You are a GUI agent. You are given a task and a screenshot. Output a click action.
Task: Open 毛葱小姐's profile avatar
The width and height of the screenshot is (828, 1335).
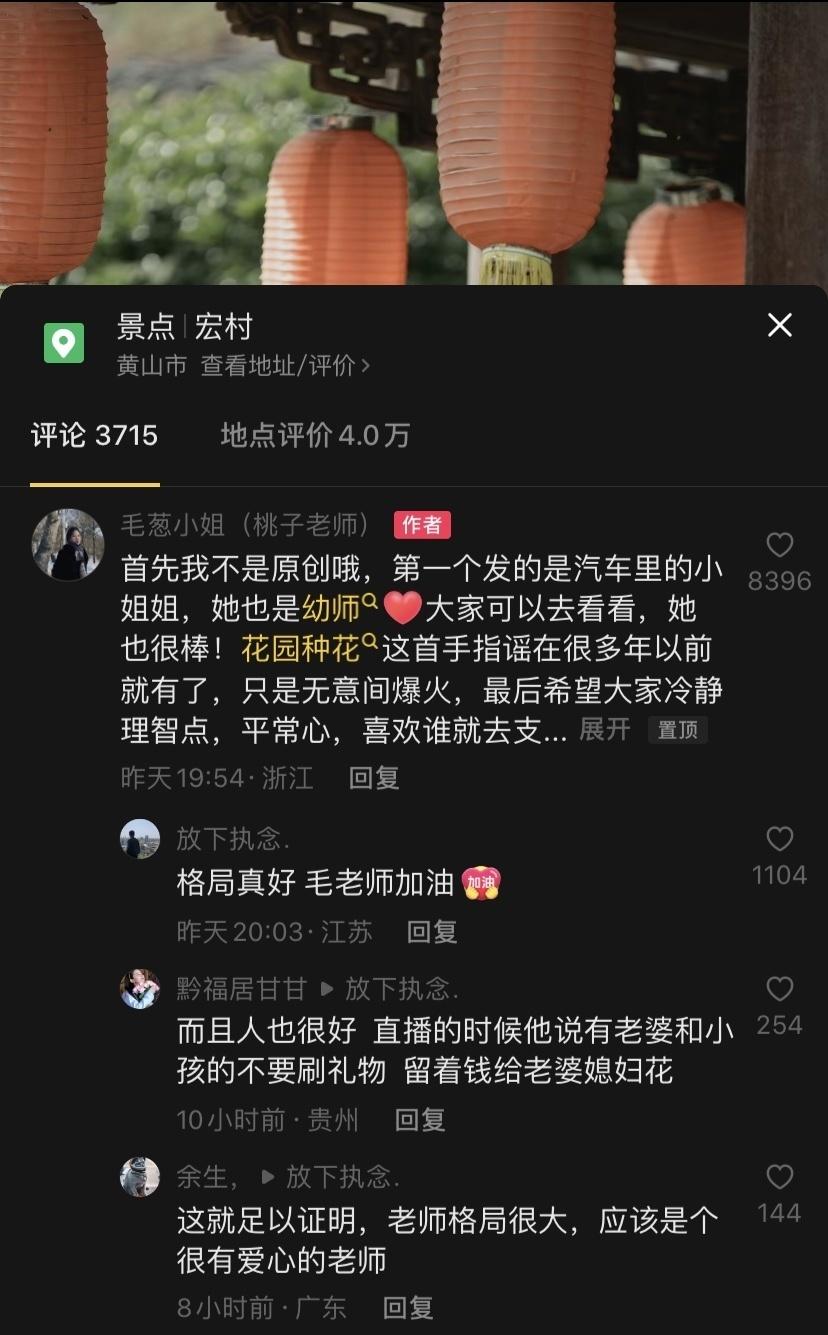click(x=68, y=545)
